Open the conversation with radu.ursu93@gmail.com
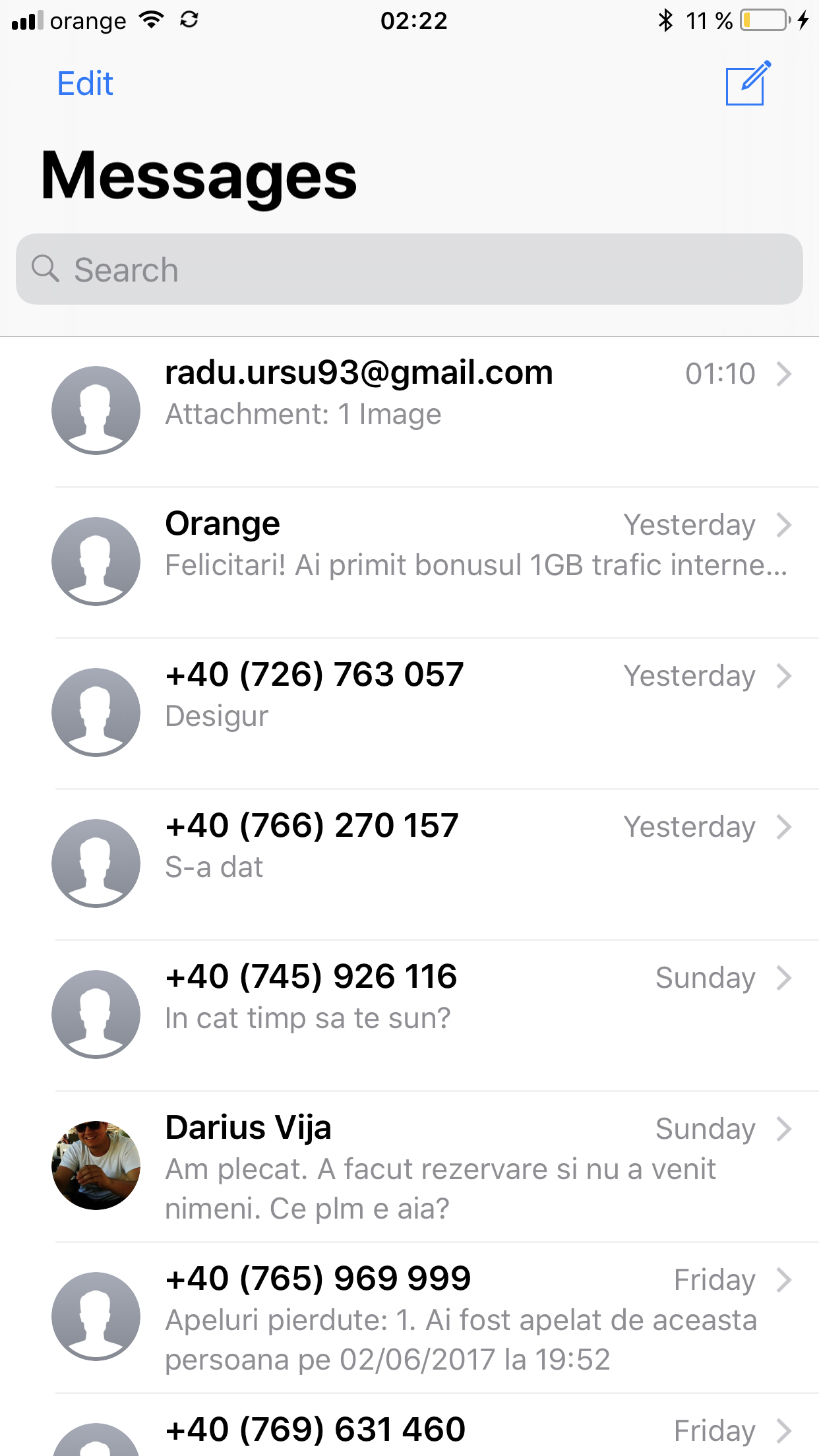The image size is (819, 1456). 409,412
